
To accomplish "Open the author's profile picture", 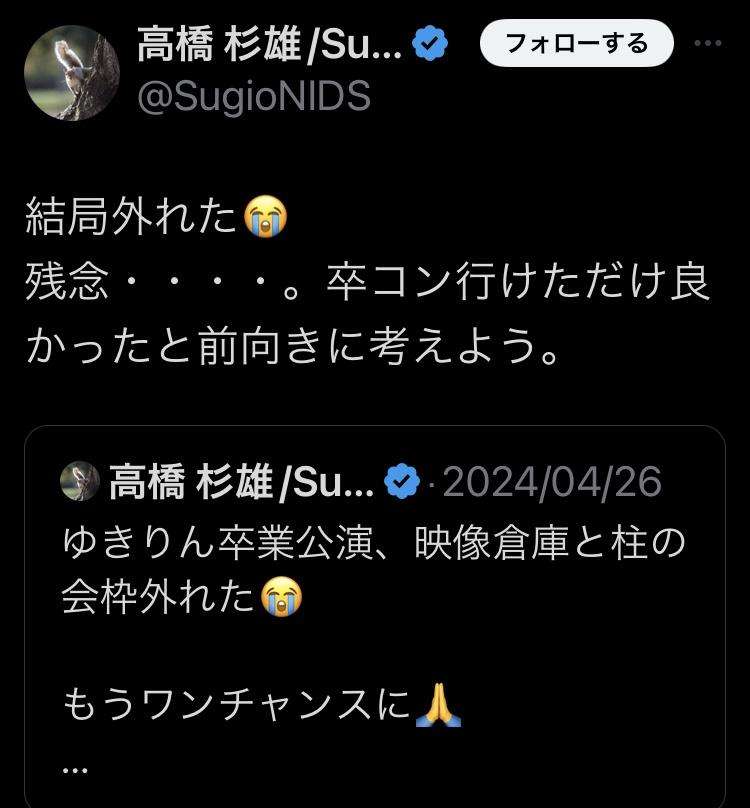I will pos(72,72).
